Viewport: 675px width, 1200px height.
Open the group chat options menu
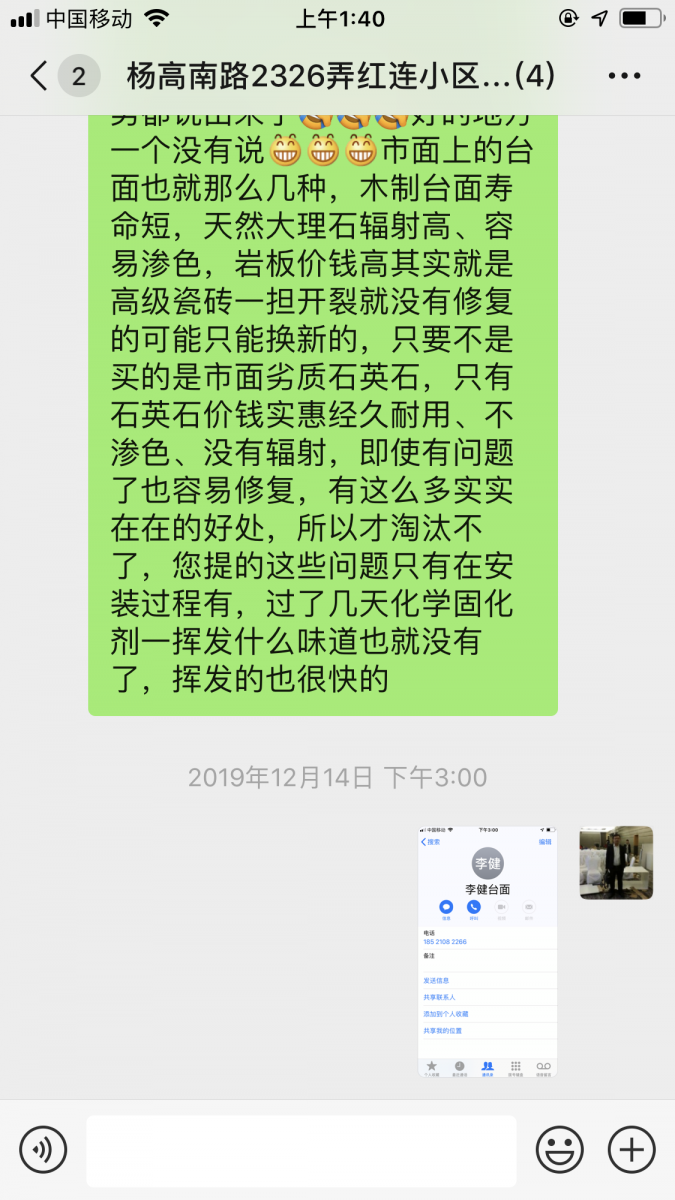624,76
